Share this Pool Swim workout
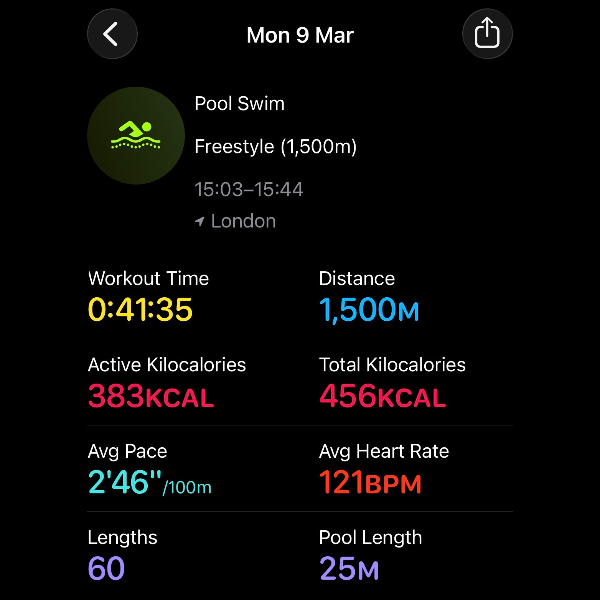Image resolution: width=600 pixels, height=600 pixels. click(487, 35)
